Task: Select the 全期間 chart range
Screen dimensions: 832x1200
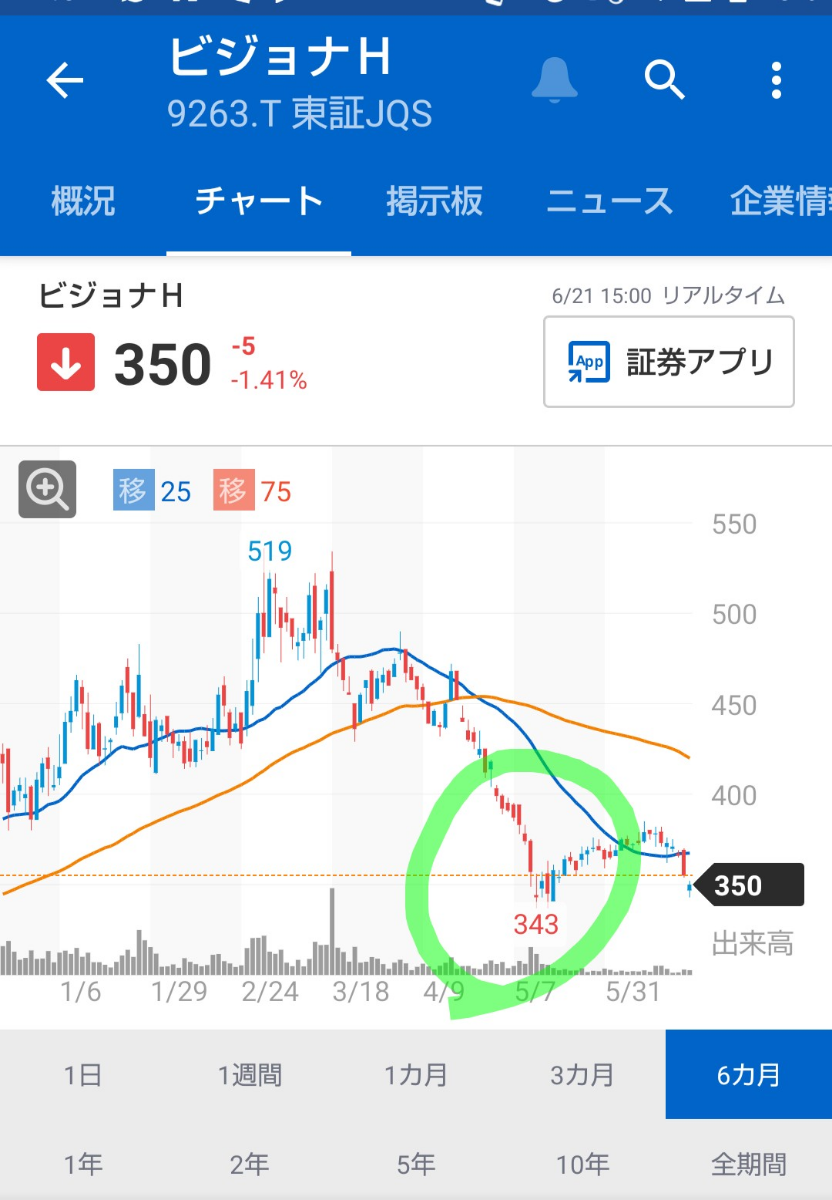Action: (x=748, y=1164)
